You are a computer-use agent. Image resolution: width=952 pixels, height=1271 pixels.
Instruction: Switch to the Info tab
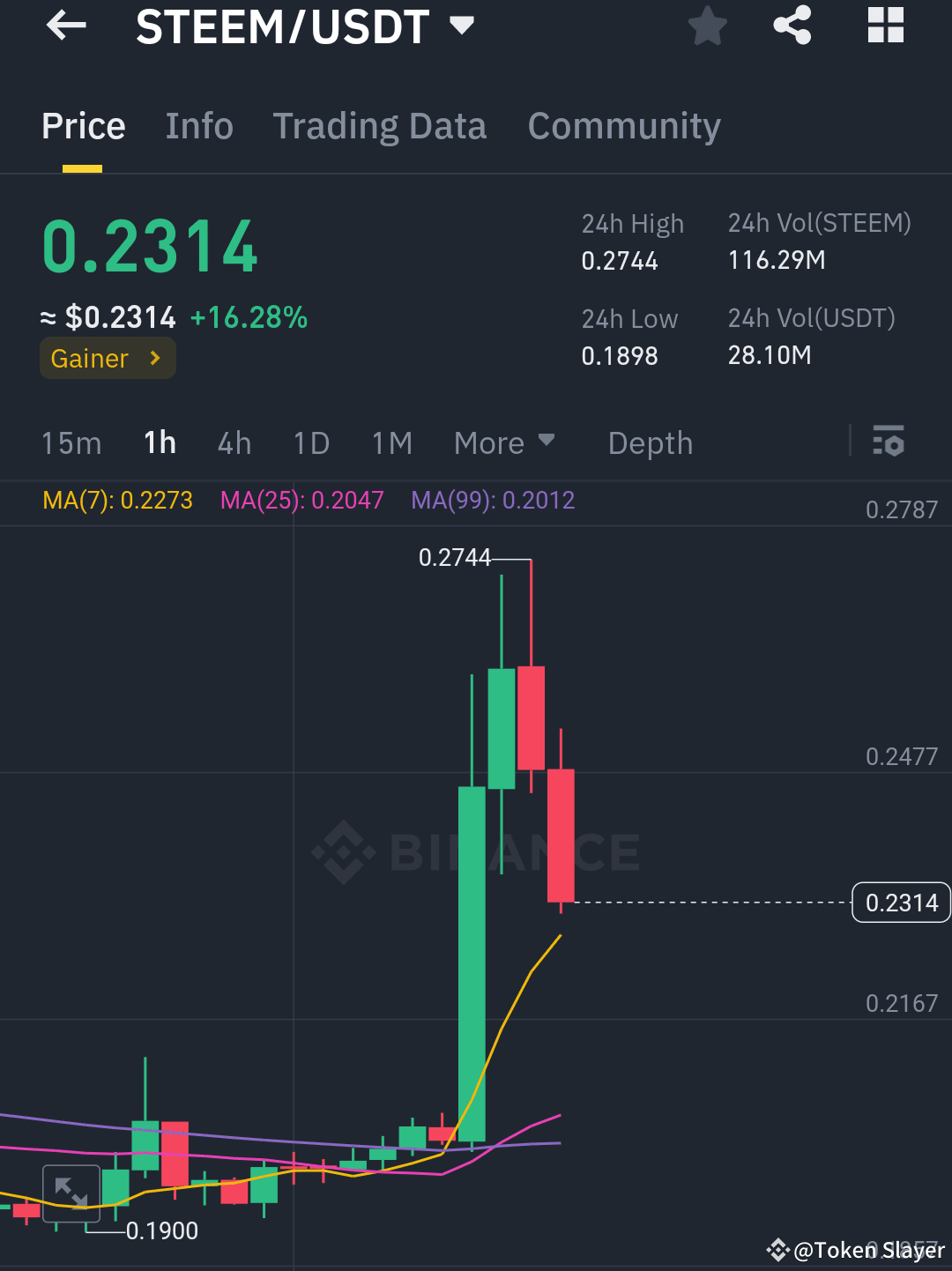[x=198, y=126]
